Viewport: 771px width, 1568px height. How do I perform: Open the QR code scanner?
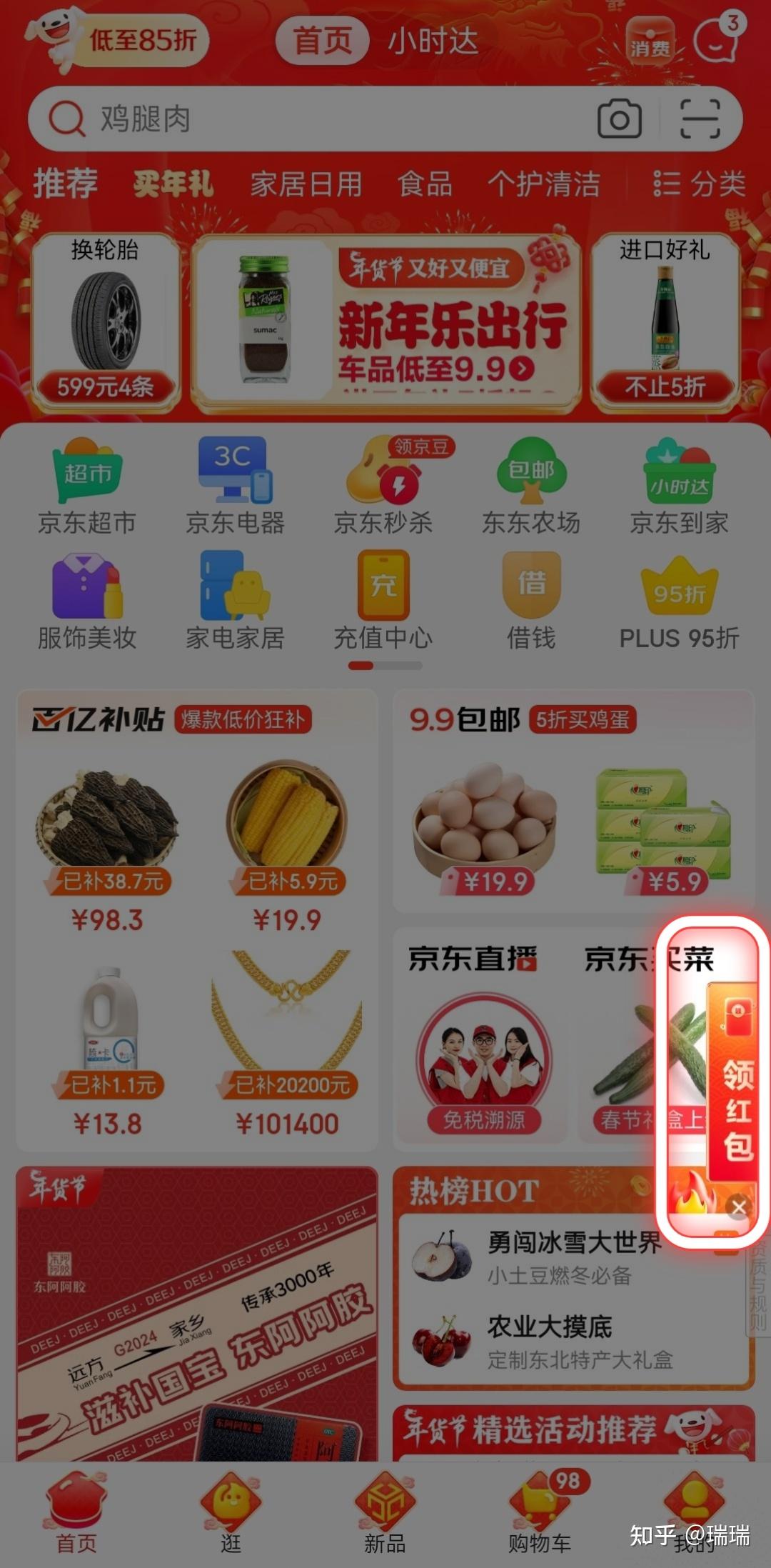click(699, 119)
